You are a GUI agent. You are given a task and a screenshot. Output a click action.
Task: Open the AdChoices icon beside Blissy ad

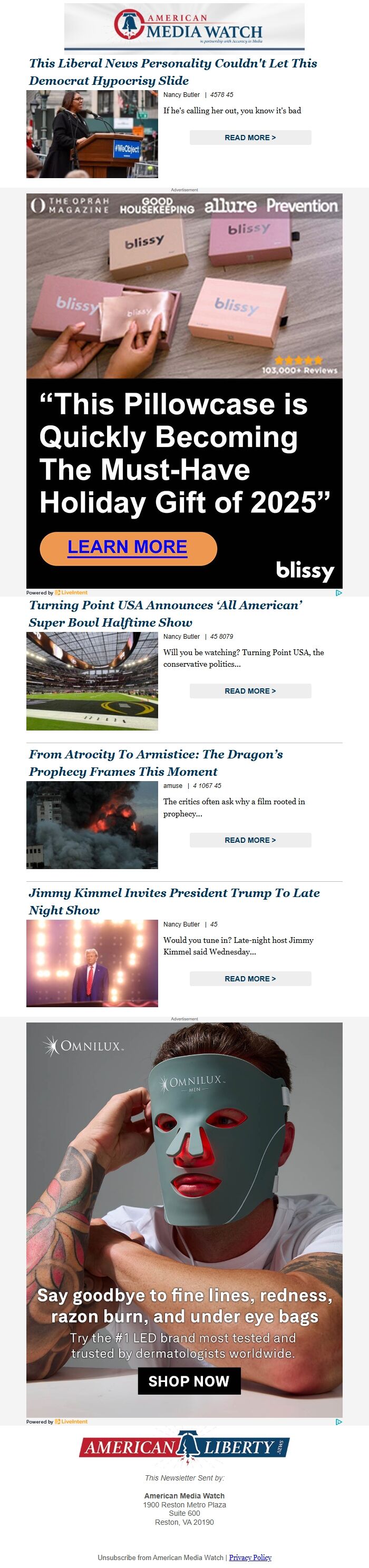click(338, 592)
